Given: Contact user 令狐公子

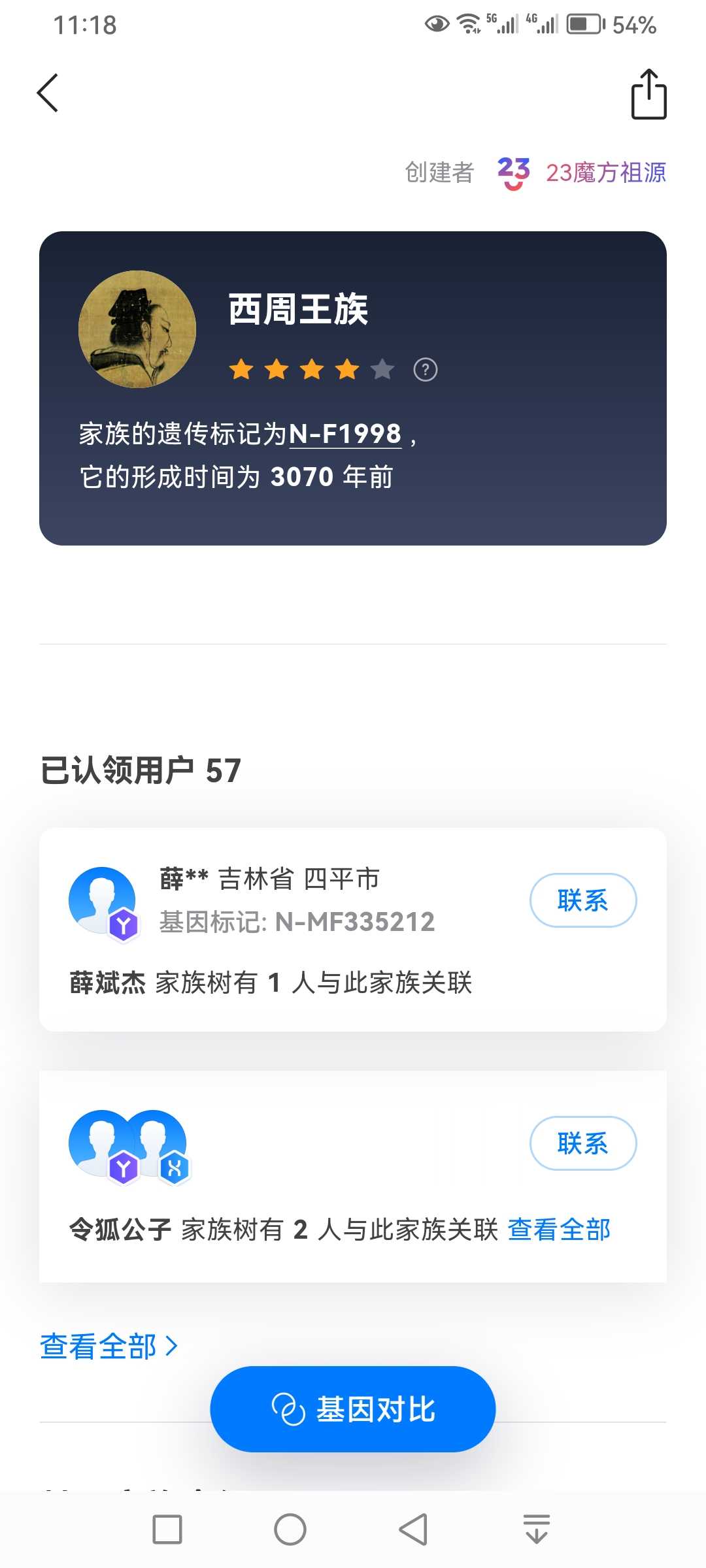Looking at the screenshot, I should pos(583,1143).
